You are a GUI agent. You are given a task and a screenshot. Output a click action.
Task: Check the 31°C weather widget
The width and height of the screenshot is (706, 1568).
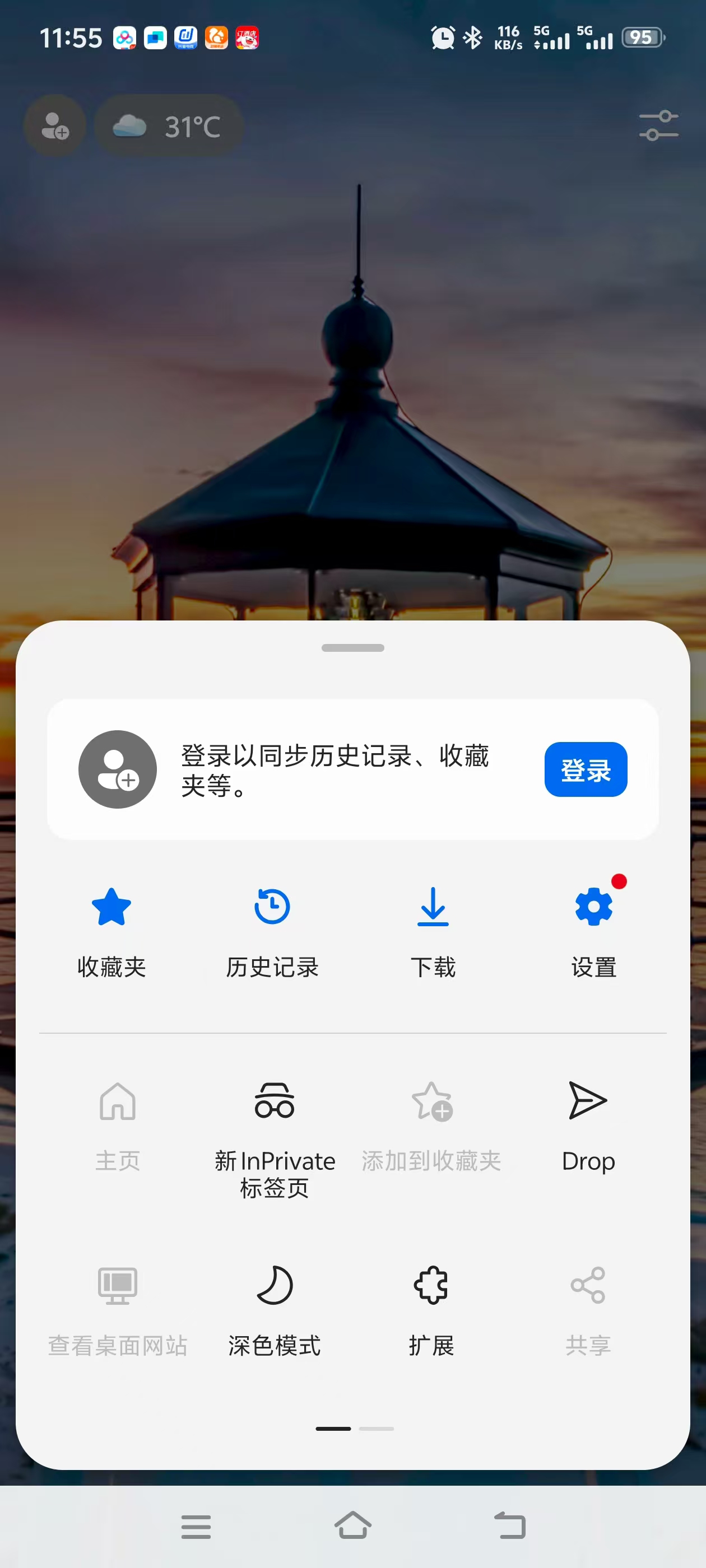[x=169, y=125]
